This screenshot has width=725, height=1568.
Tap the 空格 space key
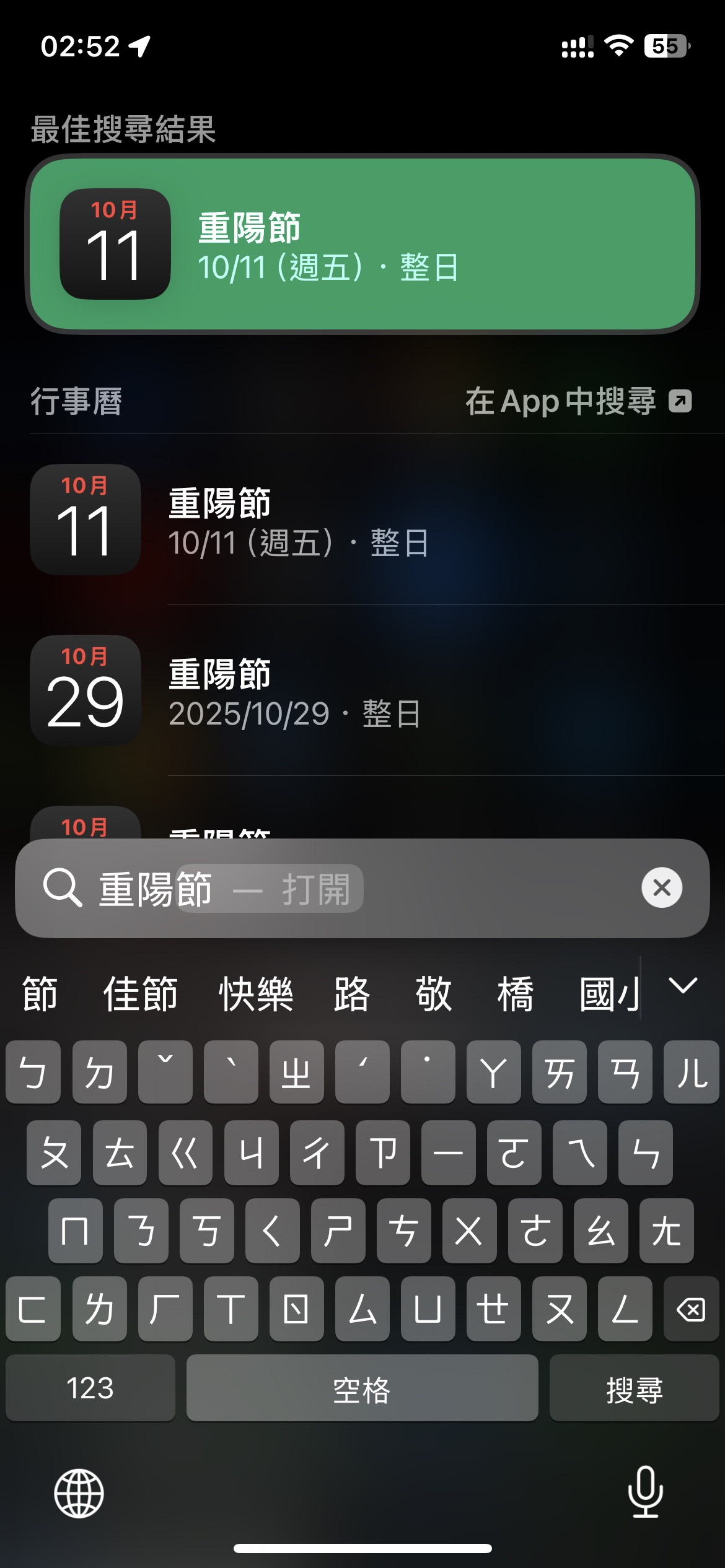(362, 1387)
